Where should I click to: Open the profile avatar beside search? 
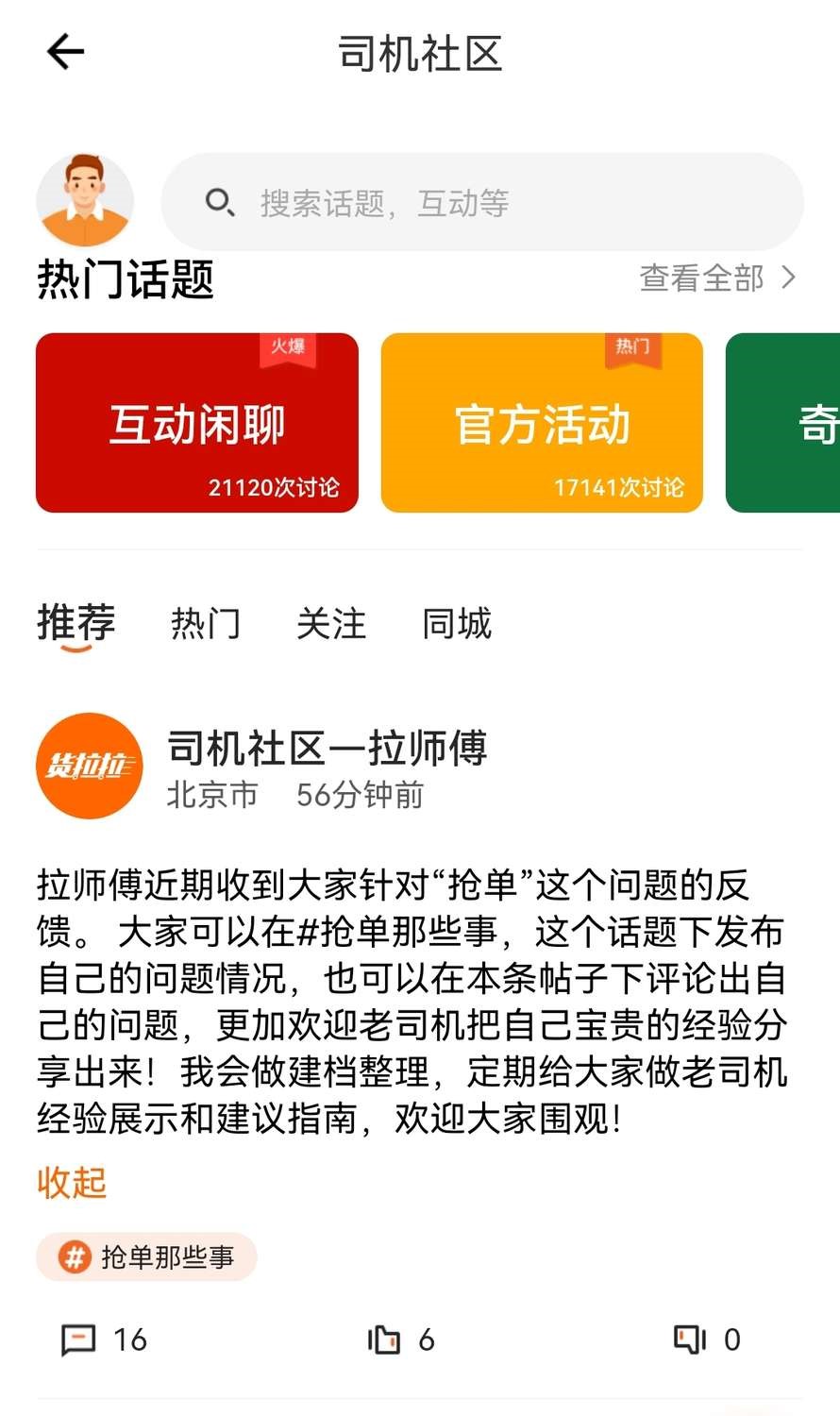click(85, 200)
